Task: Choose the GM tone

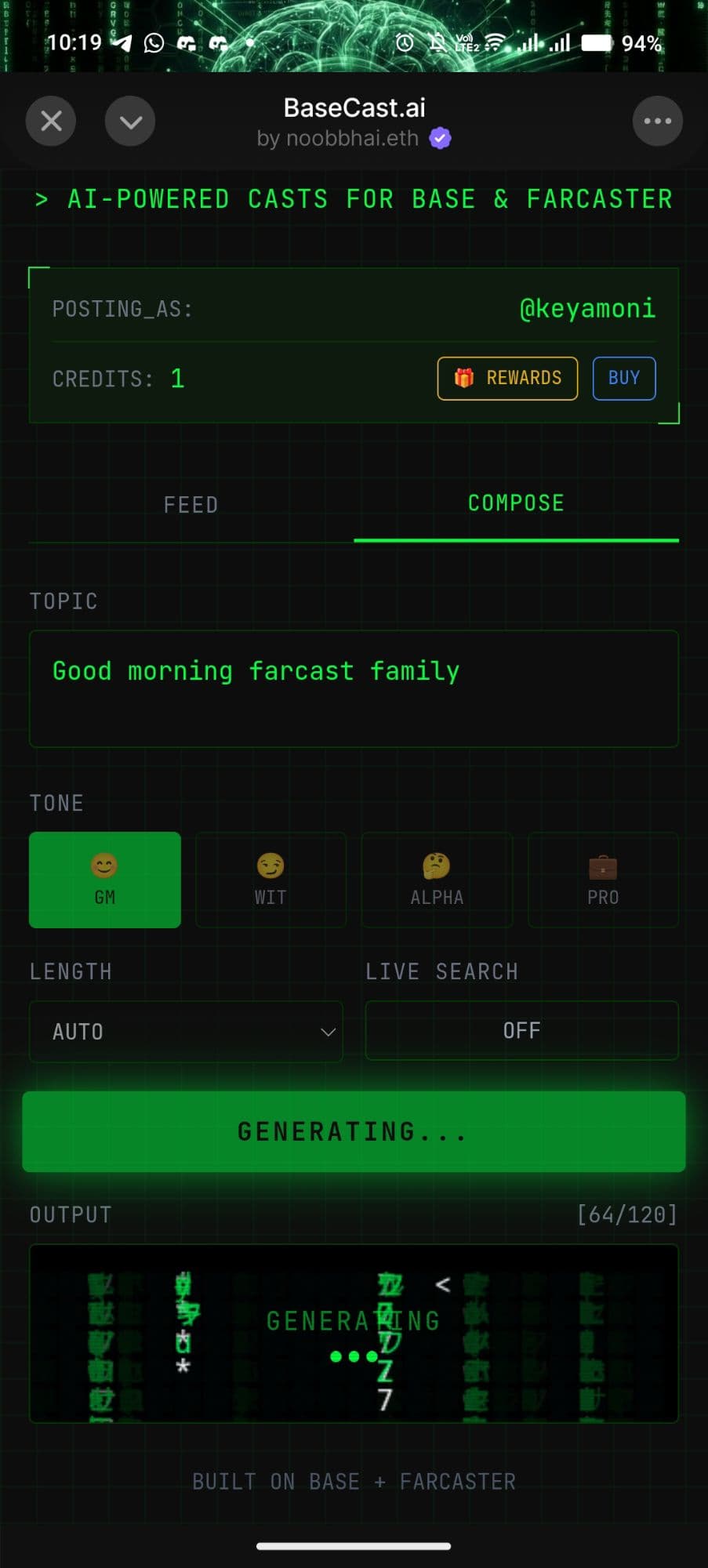Action: [105, 880]
